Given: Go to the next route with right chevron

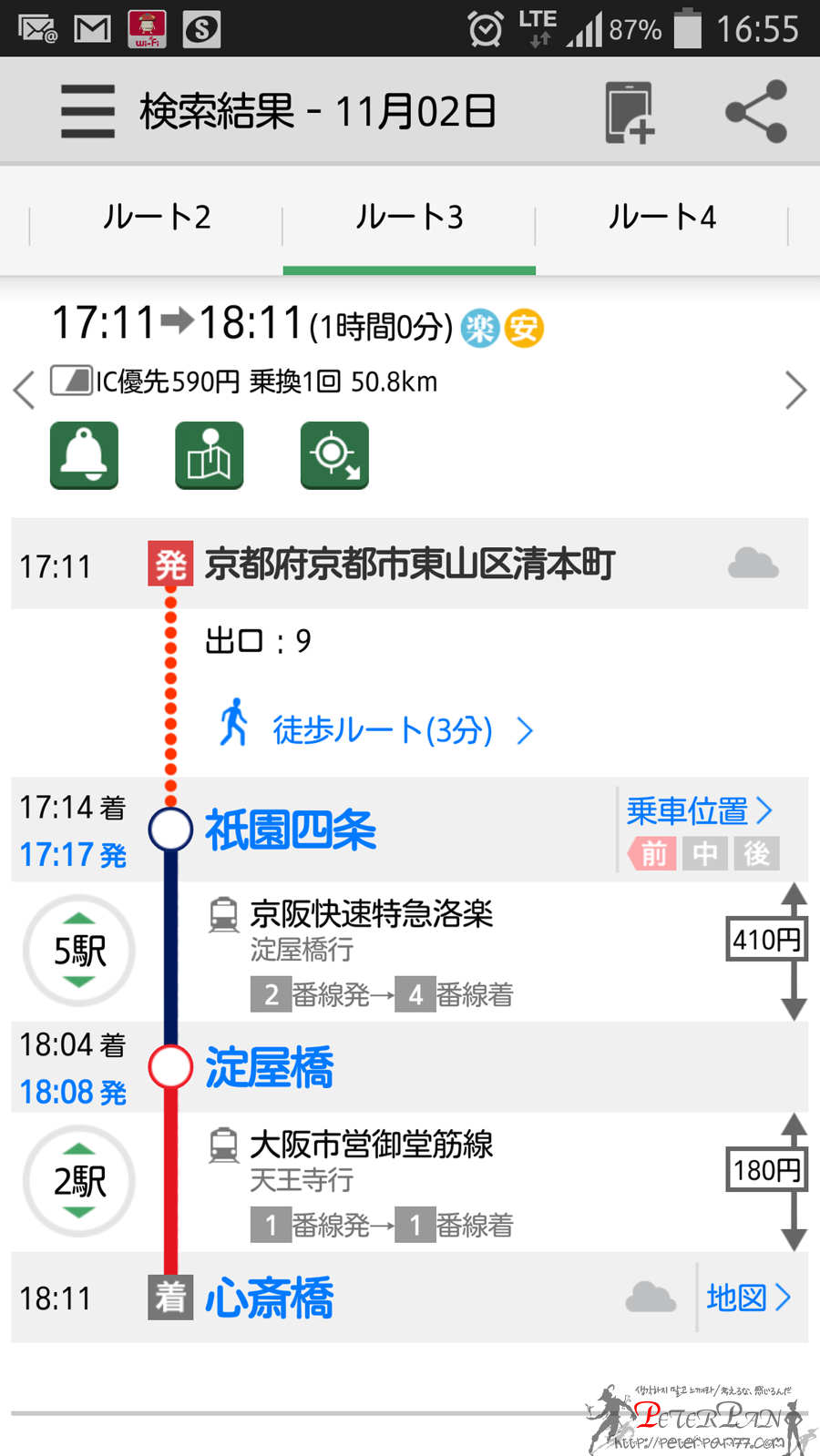Looking at the screenshot, I should (795, 390).
